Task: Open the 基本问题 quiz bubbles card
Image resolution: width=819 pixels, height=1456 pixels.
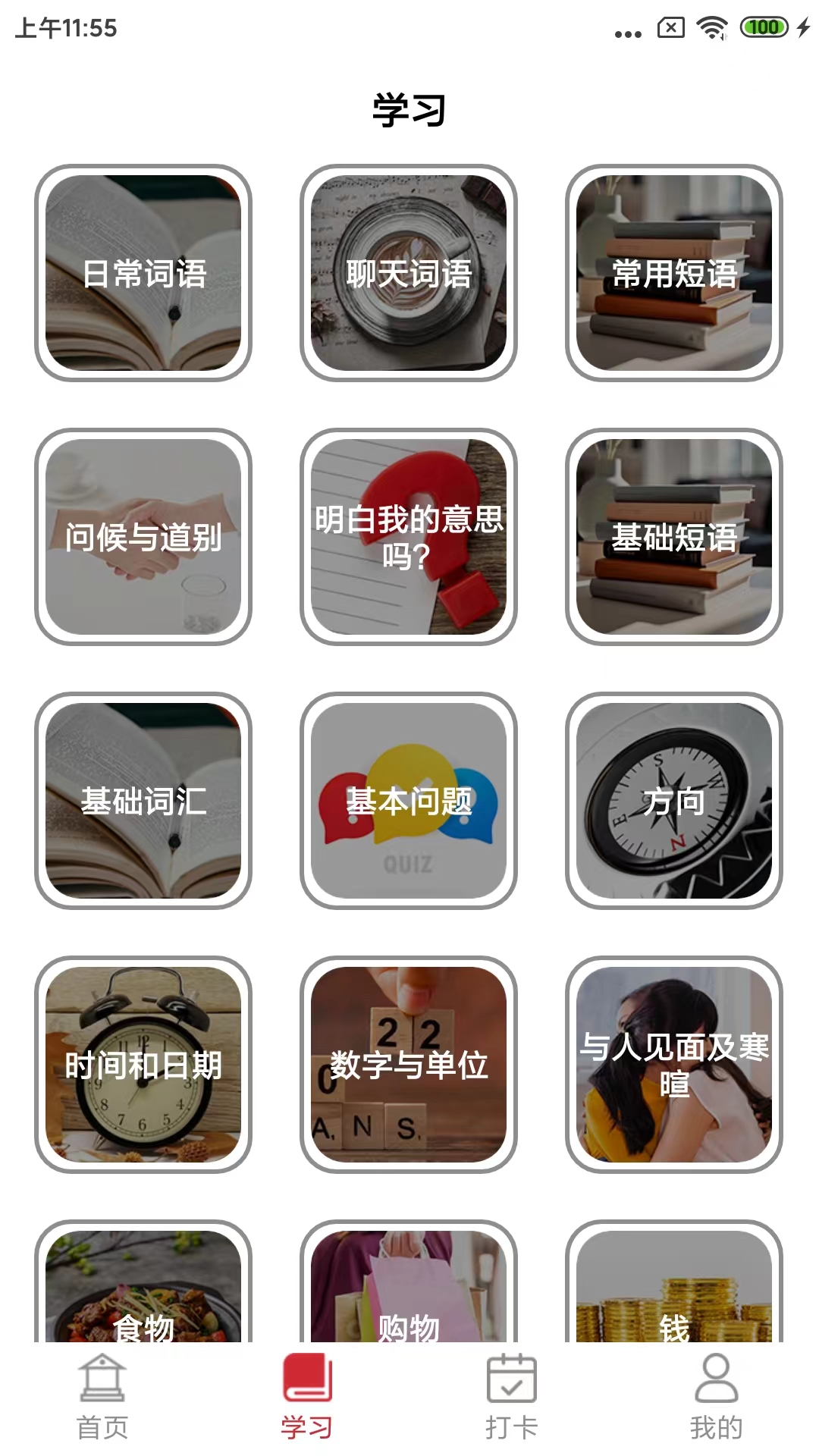Action: 409,800
